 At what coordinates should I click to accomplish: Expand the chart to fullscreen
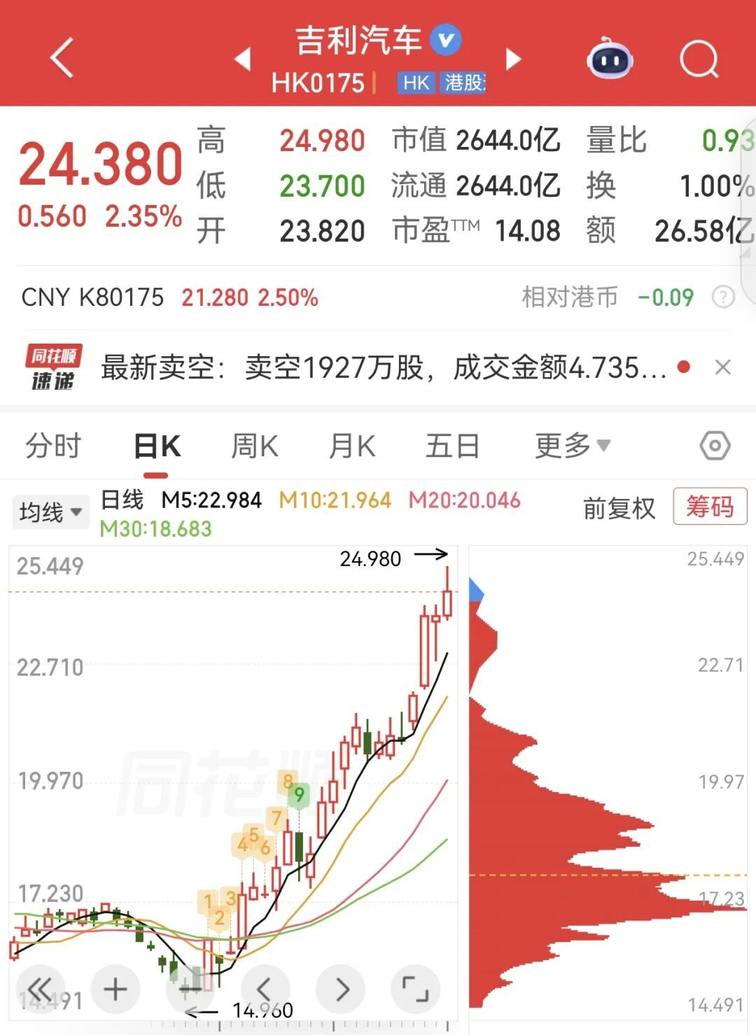415,989
